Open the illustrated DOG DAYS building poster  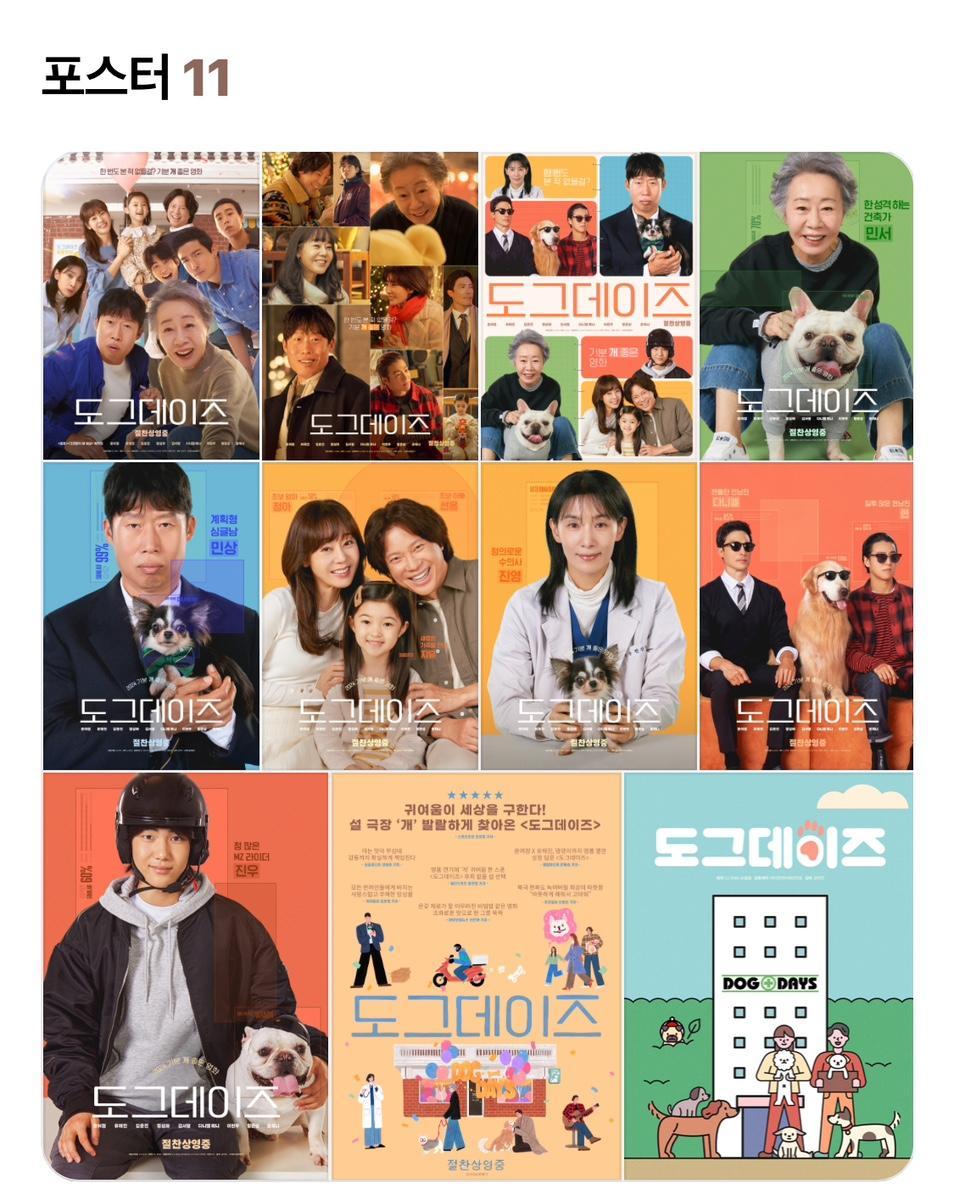click(768, 975)
